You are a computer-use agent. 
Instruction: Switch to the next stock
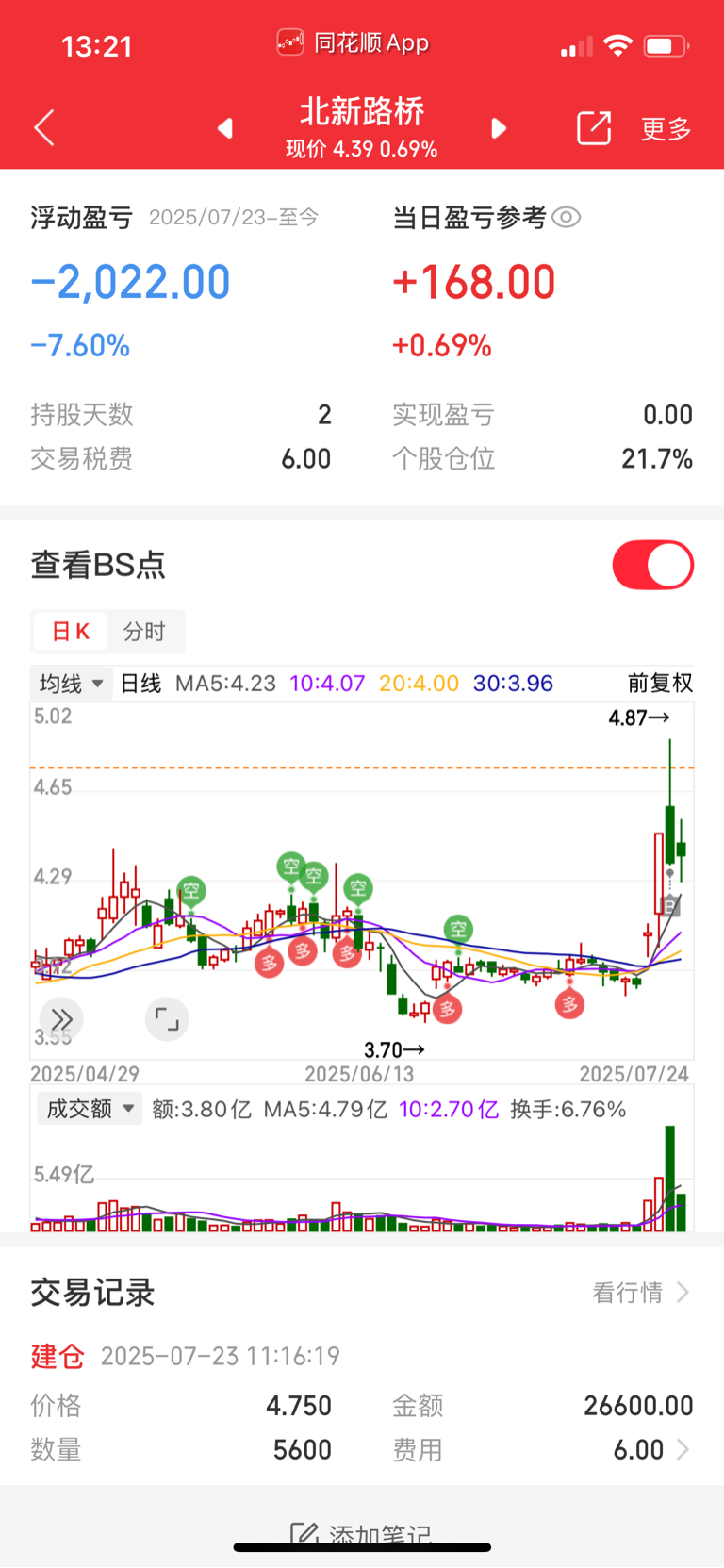pyautogui.click(x=499, y=128)
